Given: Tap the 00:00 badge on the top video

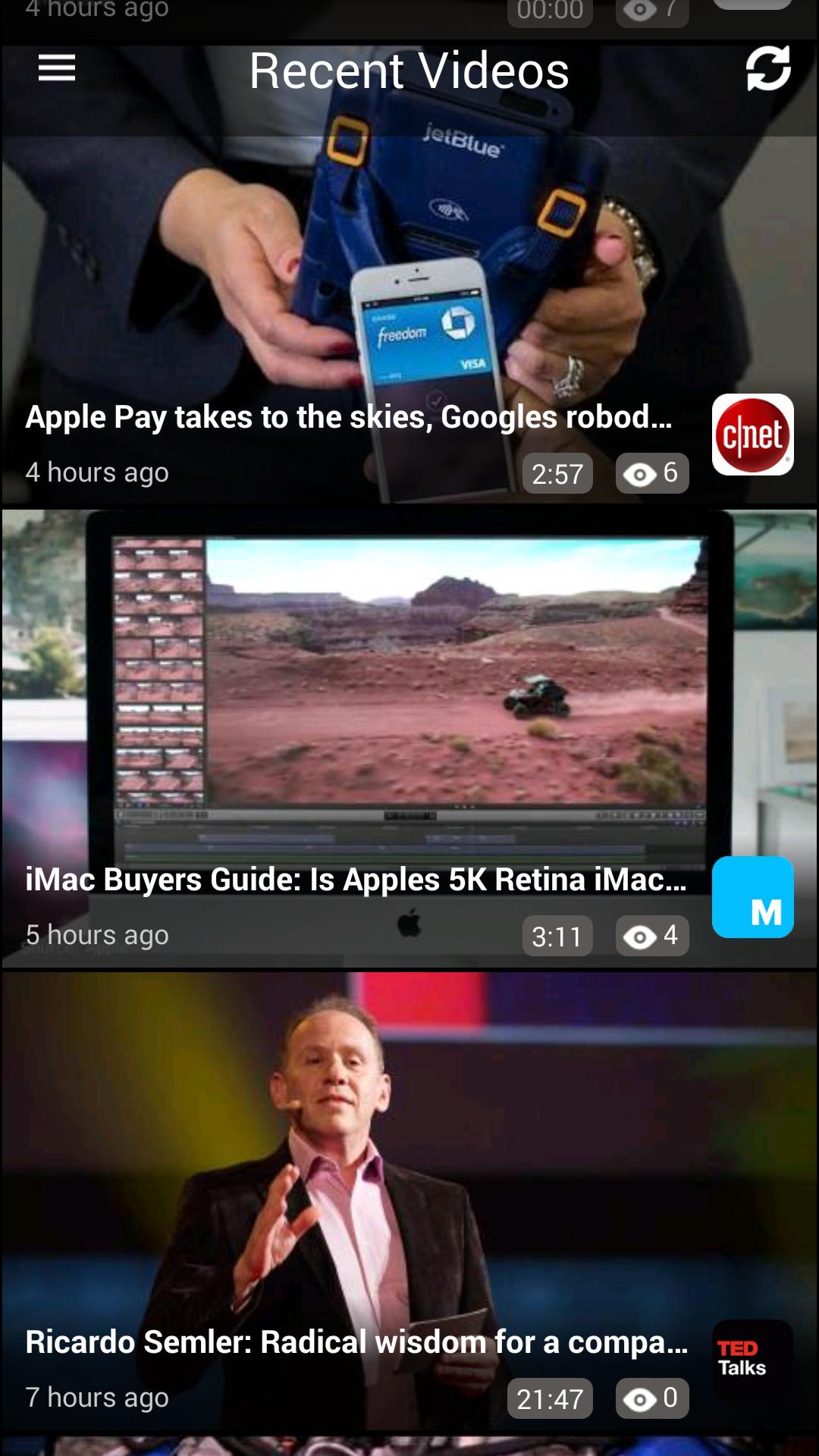Looking at the screenshot, I should [x=549, y=9].
